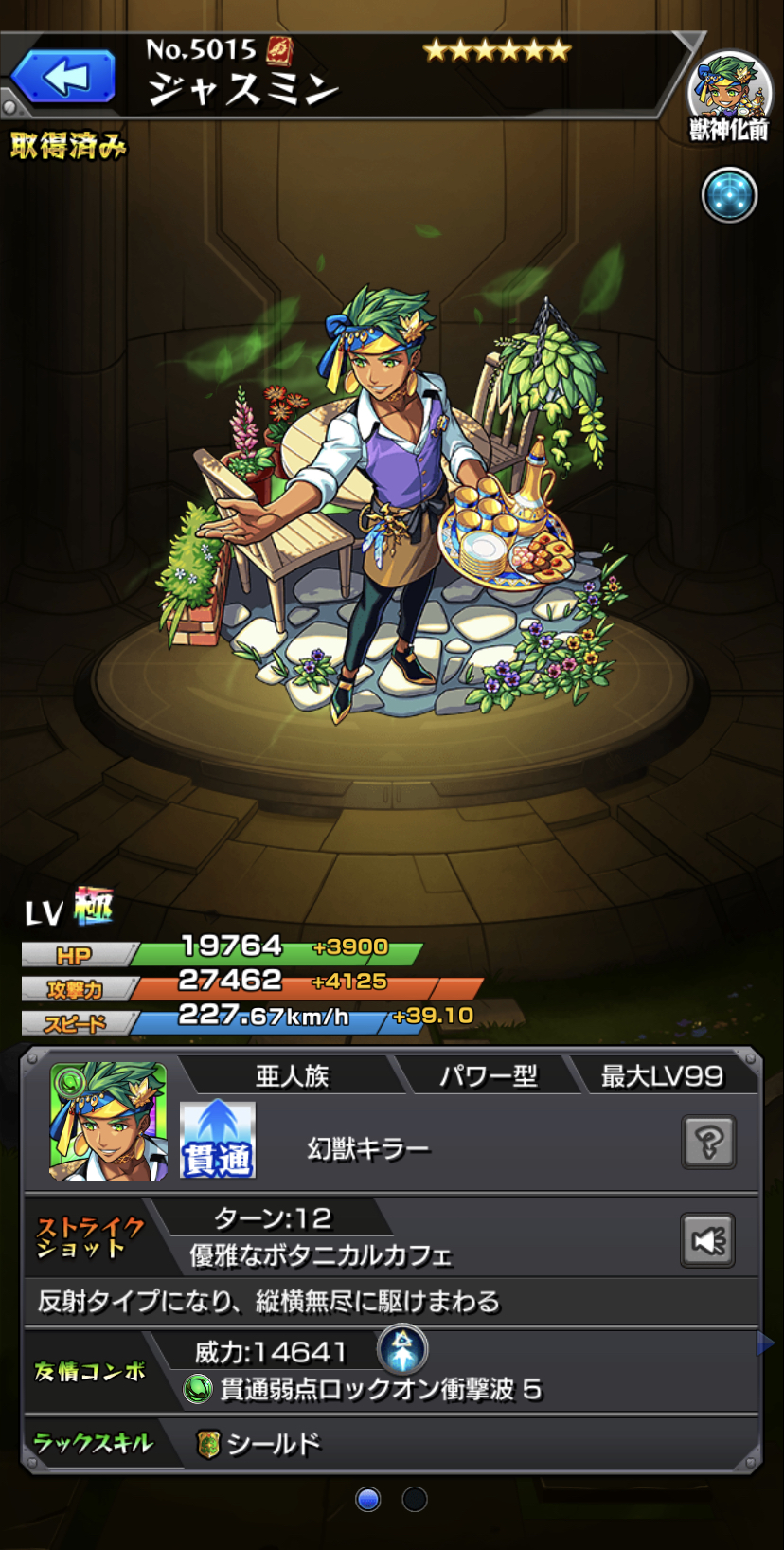Tap the 貫通弱点ロックオン衝撃波 friend combo icon
The height and width of the screenshot is (1550, 784).
[197, 1389]
